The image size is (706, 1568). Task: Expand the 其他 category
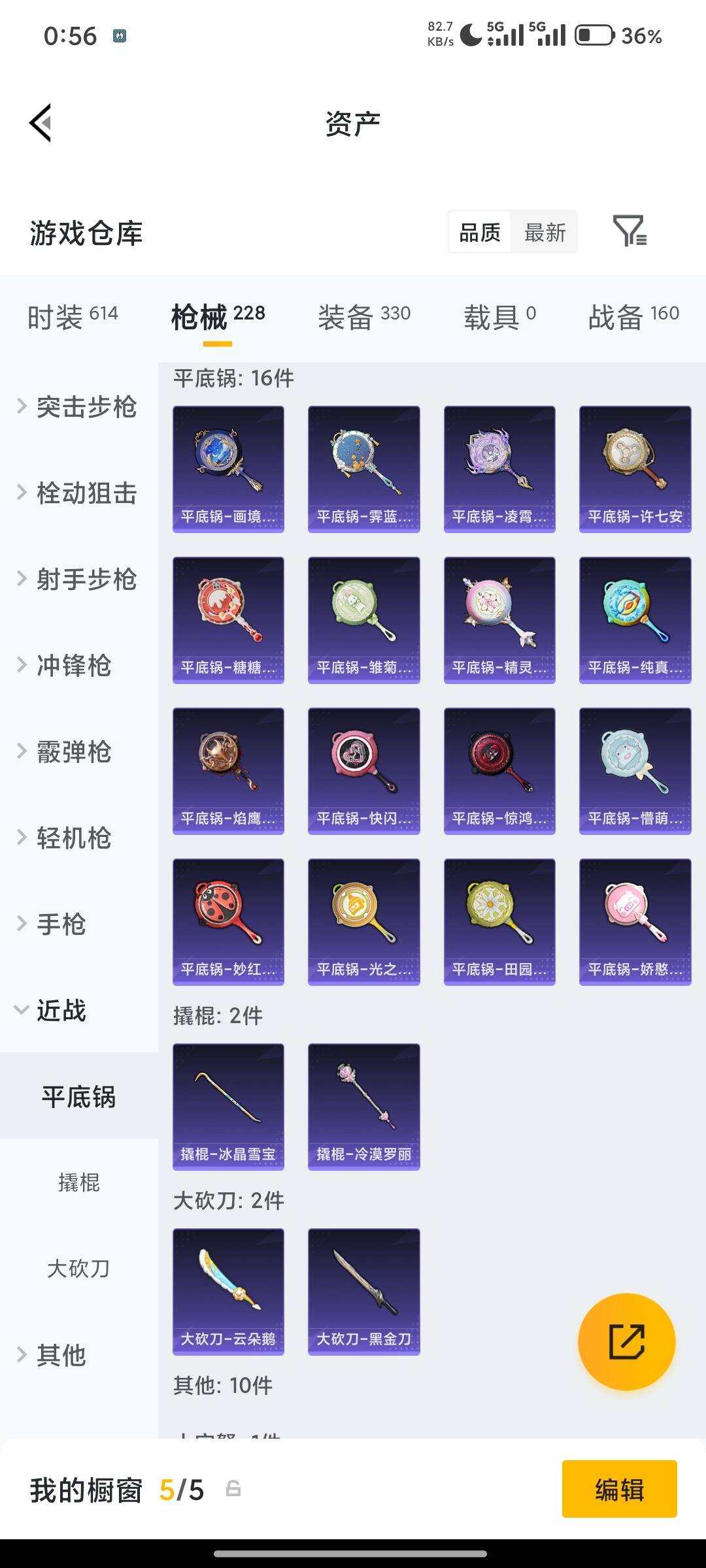[62, 1356]
